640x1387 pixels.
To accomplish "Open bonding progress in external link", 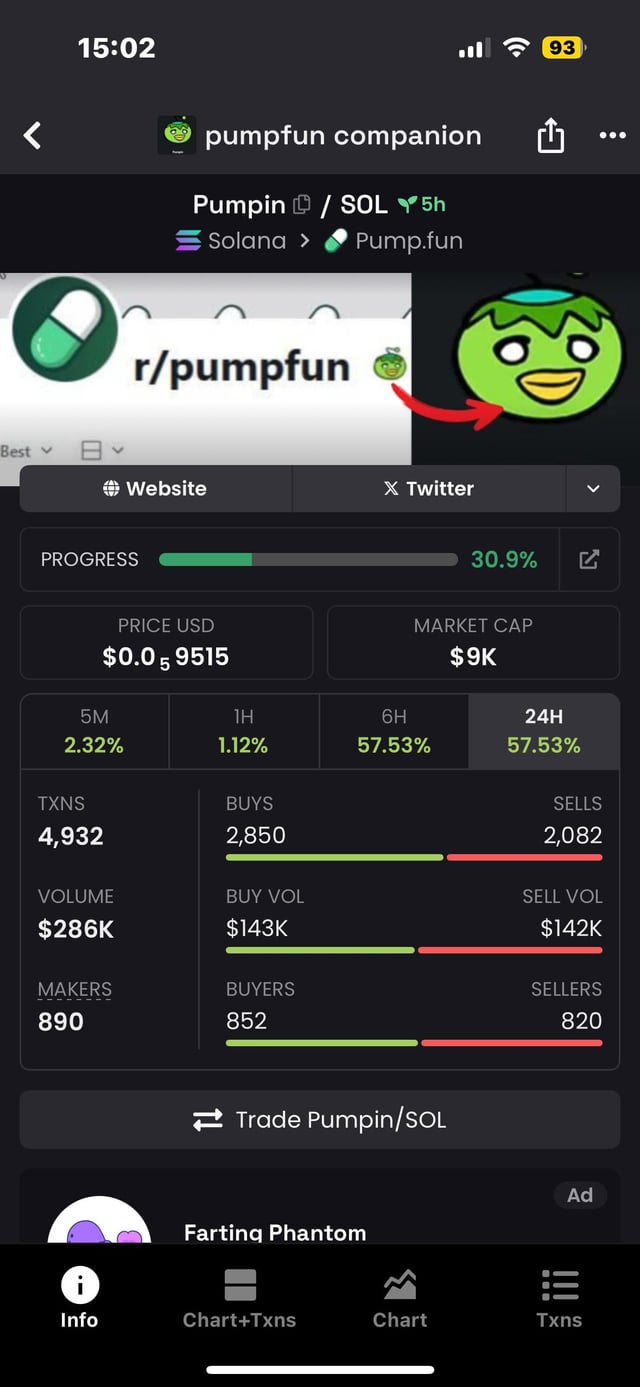I will [589, 559].
